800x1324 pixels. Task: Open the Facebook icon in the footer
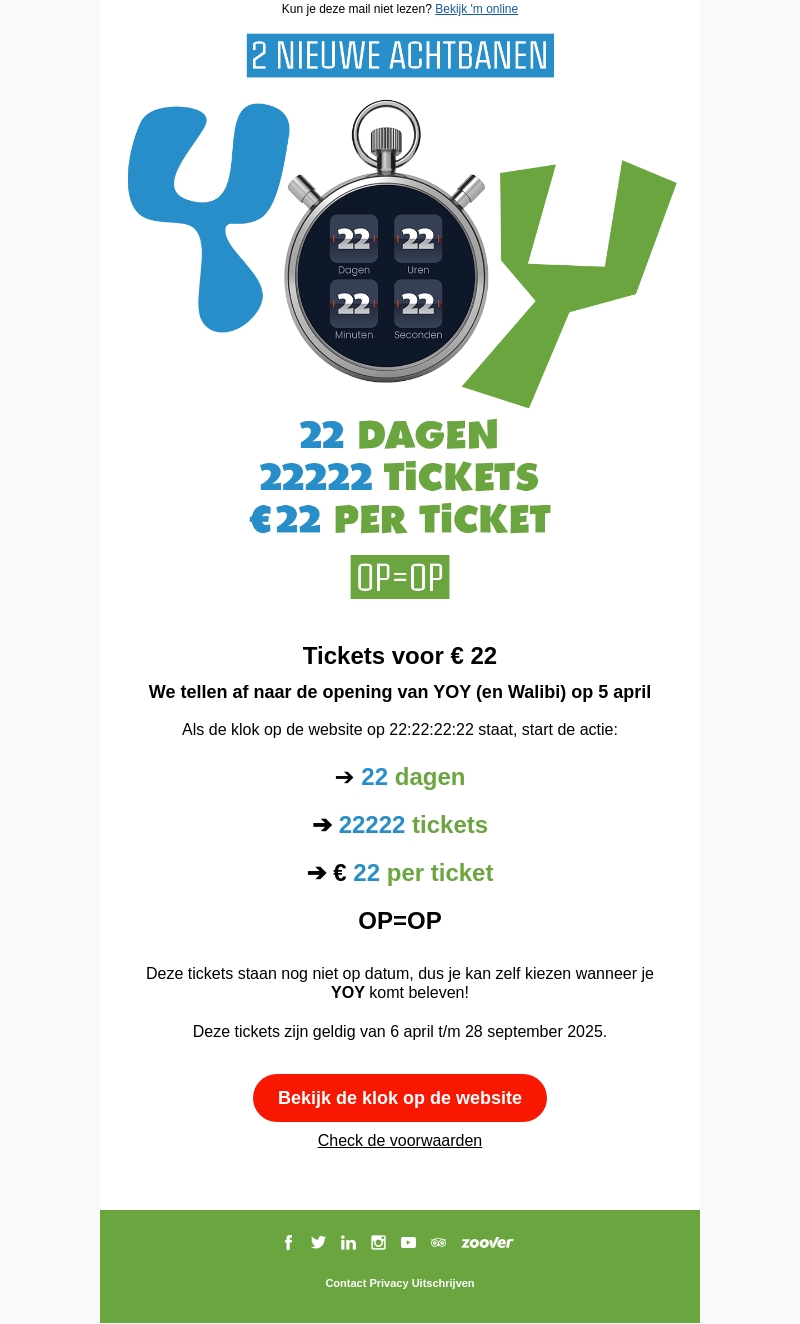(x=288, y=1242)
